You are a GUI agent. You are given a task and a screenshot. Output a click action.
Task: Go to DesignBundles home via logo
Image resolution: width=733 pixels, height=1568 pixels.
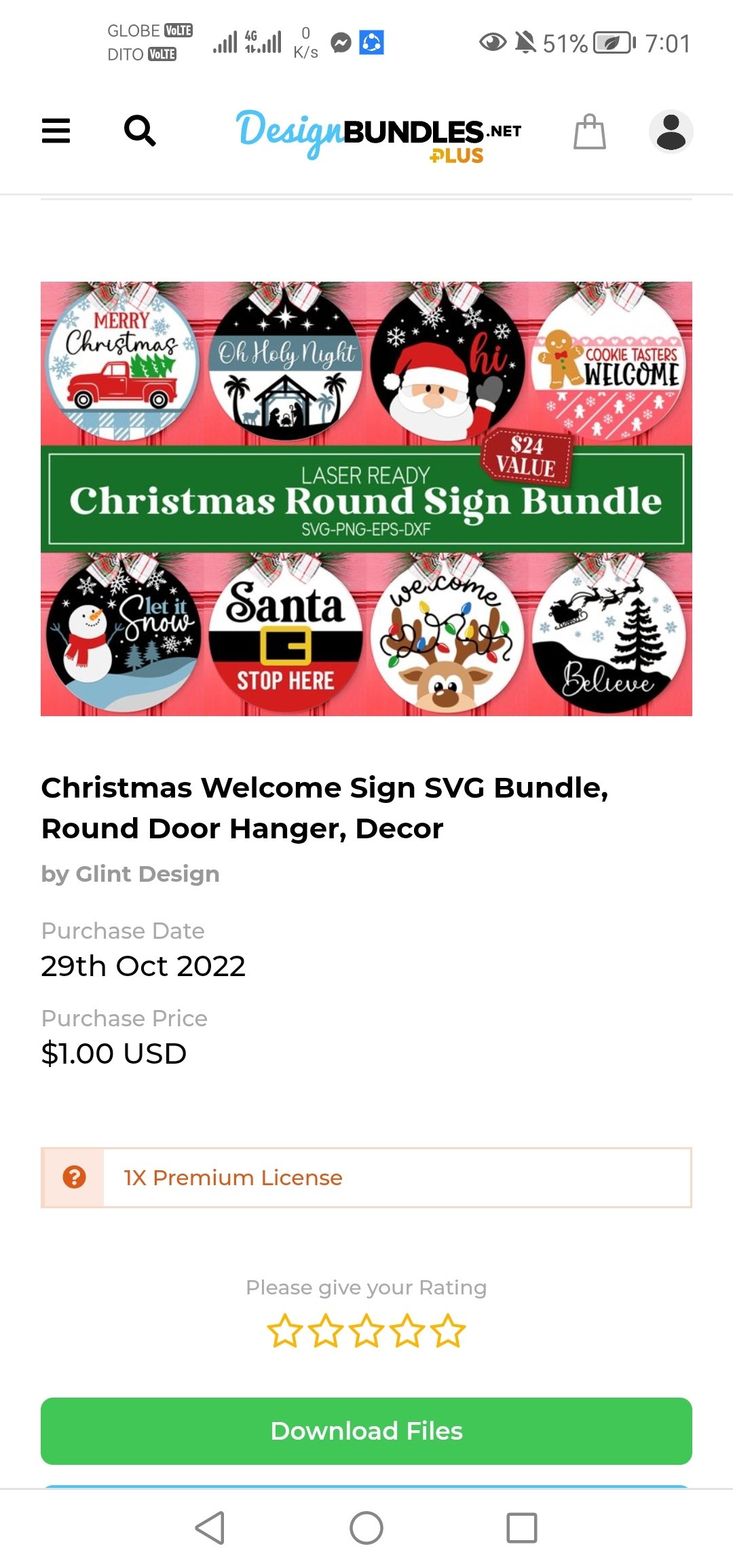pos(379,134)
